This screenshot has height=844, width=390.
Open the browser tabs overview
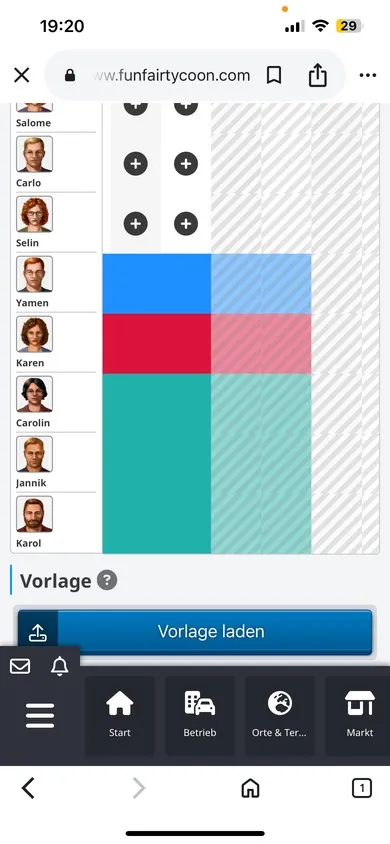(361, 789)
